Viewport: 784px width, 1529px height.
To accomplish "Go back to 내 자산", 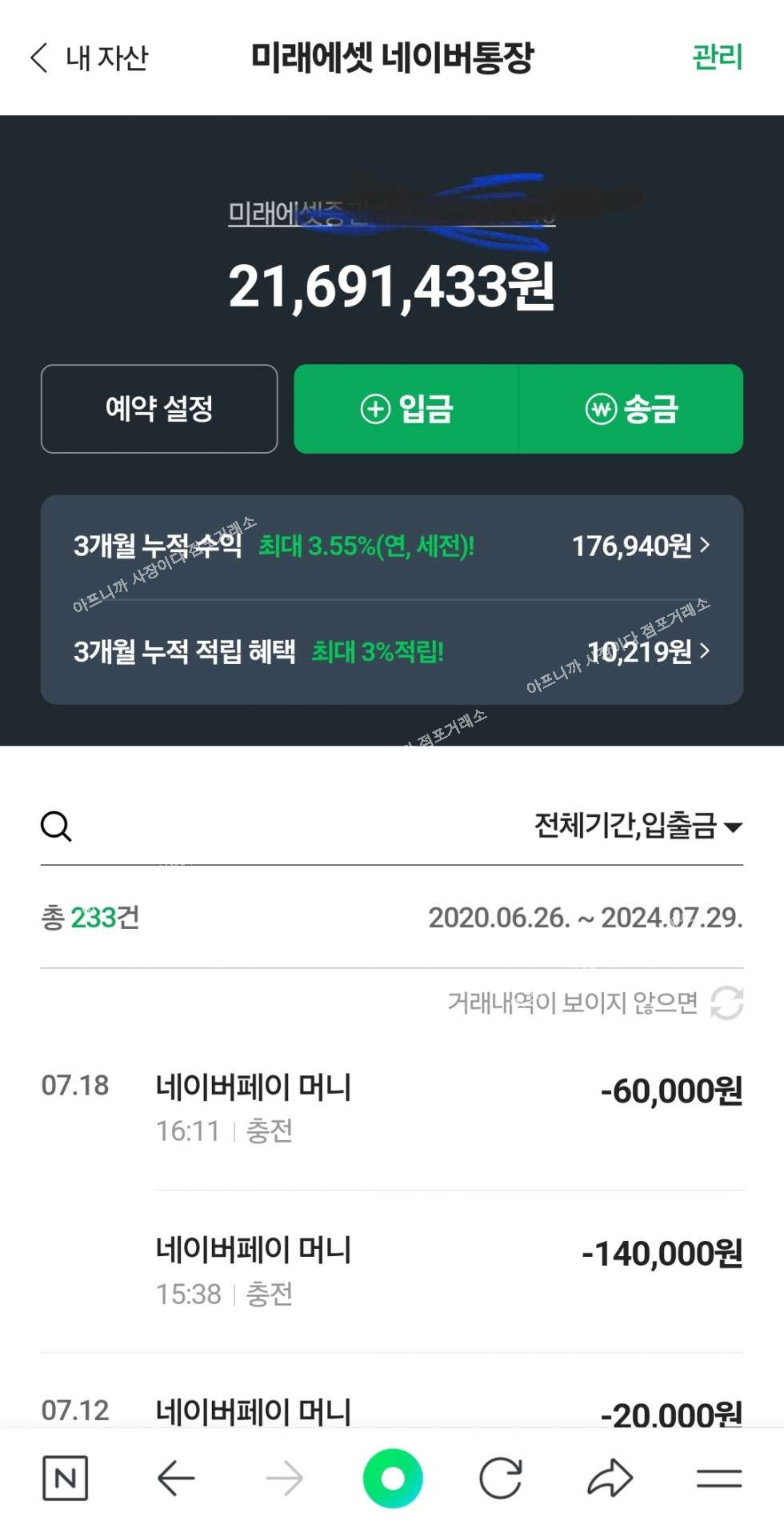I will 89,58.
